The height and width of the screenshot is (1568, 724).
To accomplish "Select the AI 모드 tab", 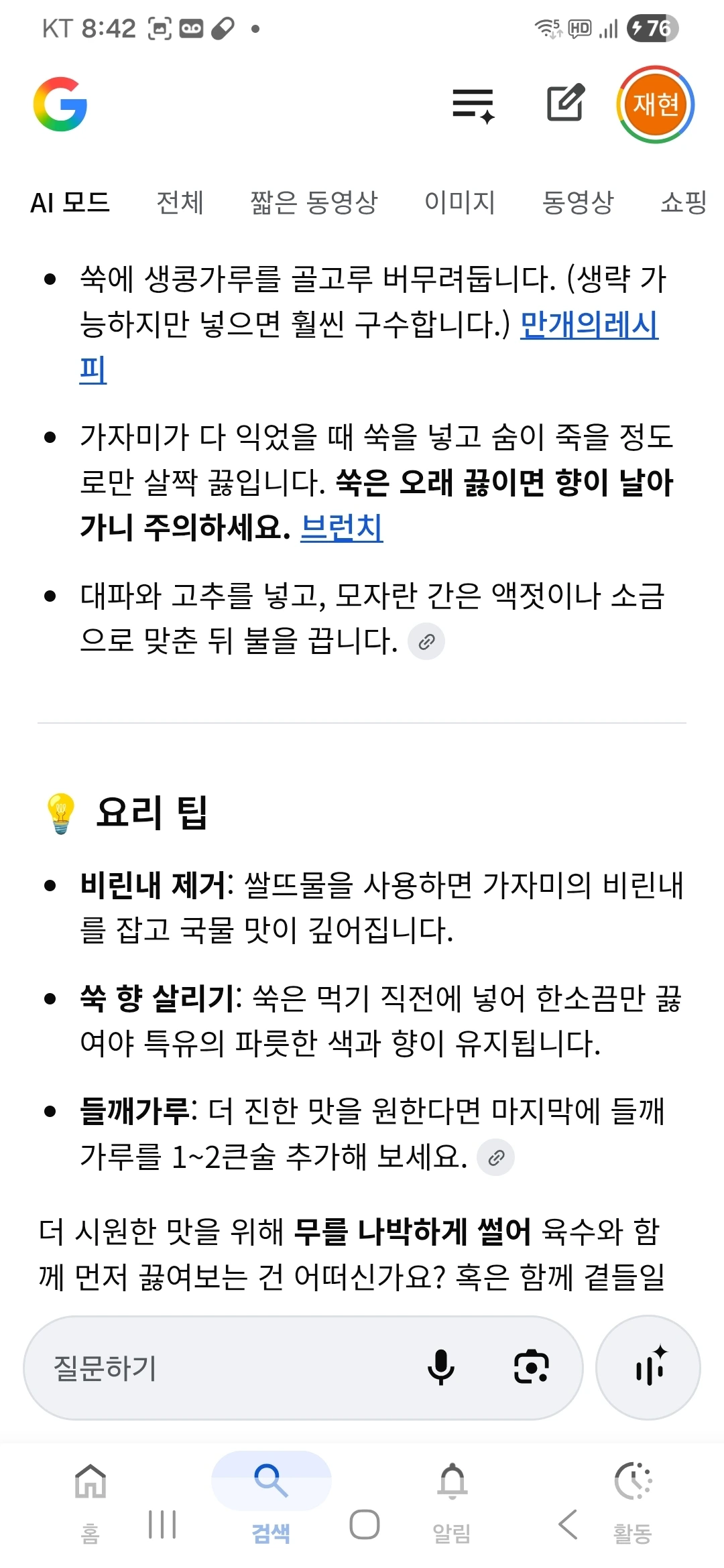I will click(70, 202).
